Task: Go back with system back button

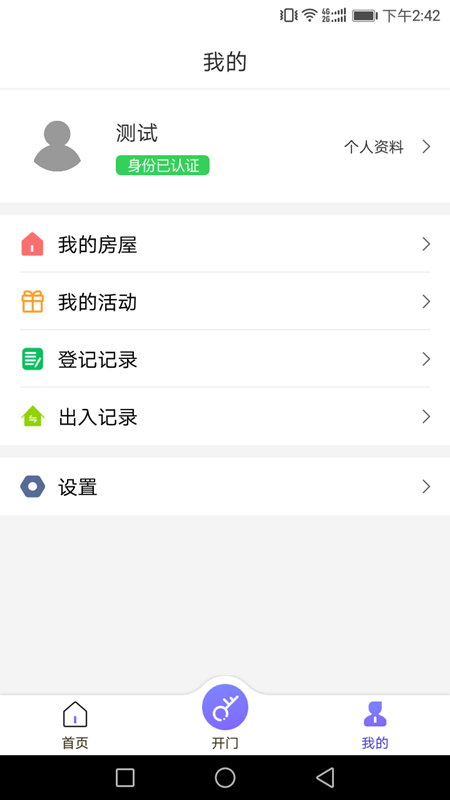Action: pos(325,778)
